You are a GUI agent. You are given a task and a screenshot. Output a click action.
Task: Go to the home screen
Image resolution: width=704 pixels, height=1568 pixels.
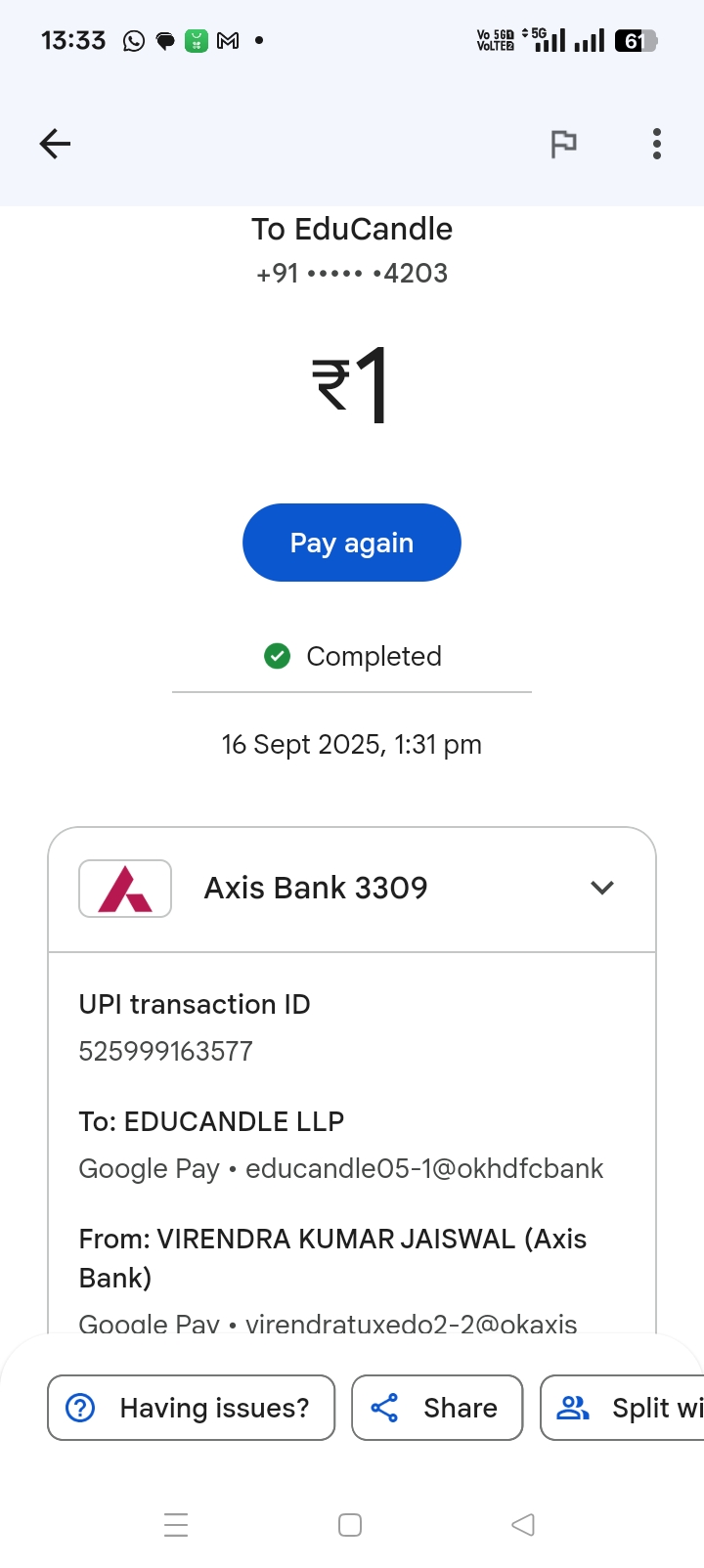coord(350,1525)
